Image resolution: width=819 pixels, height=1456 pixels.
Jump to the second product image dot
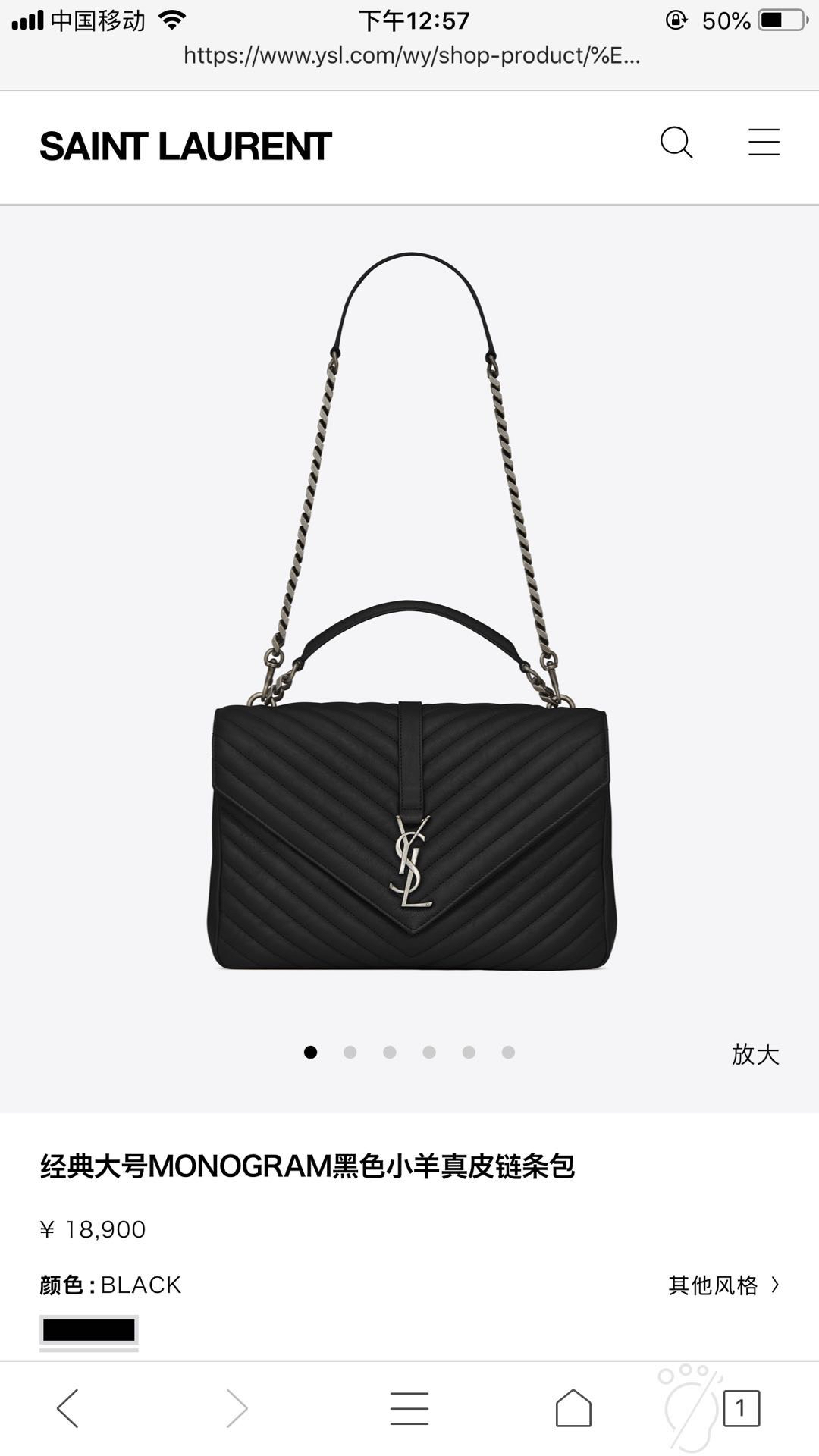pyautogui.click(x=350, y=1052)
